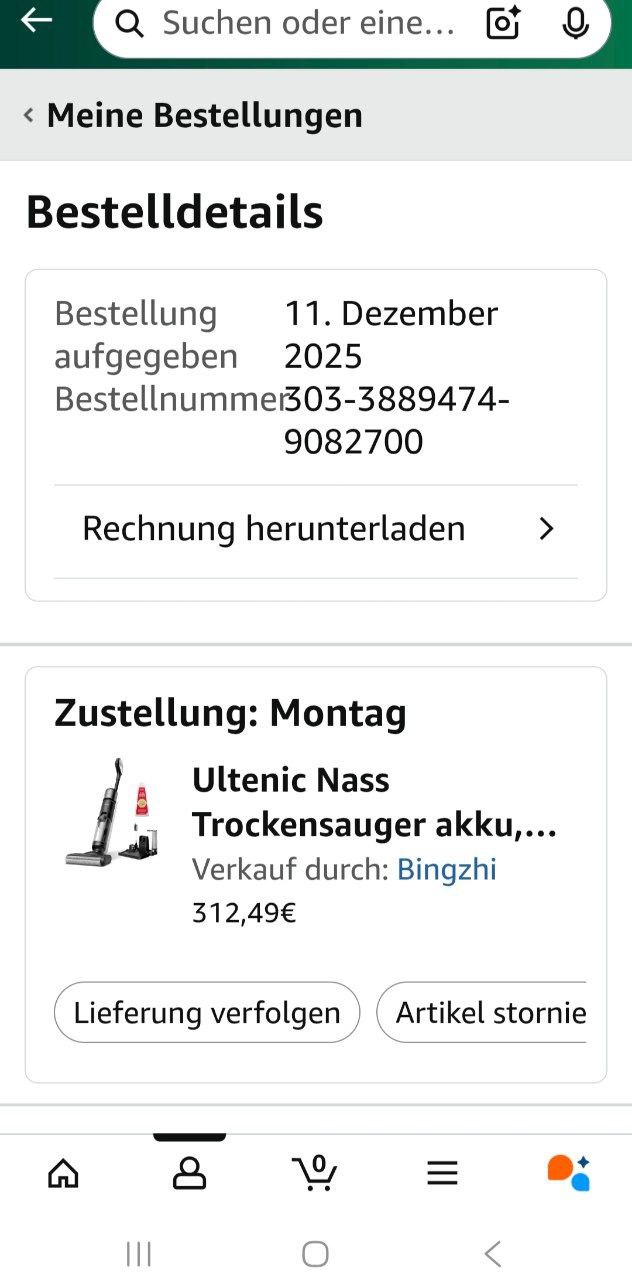The image size is (632, 1280).
Task: Tap the system home button
Action: coord(316,1254)
